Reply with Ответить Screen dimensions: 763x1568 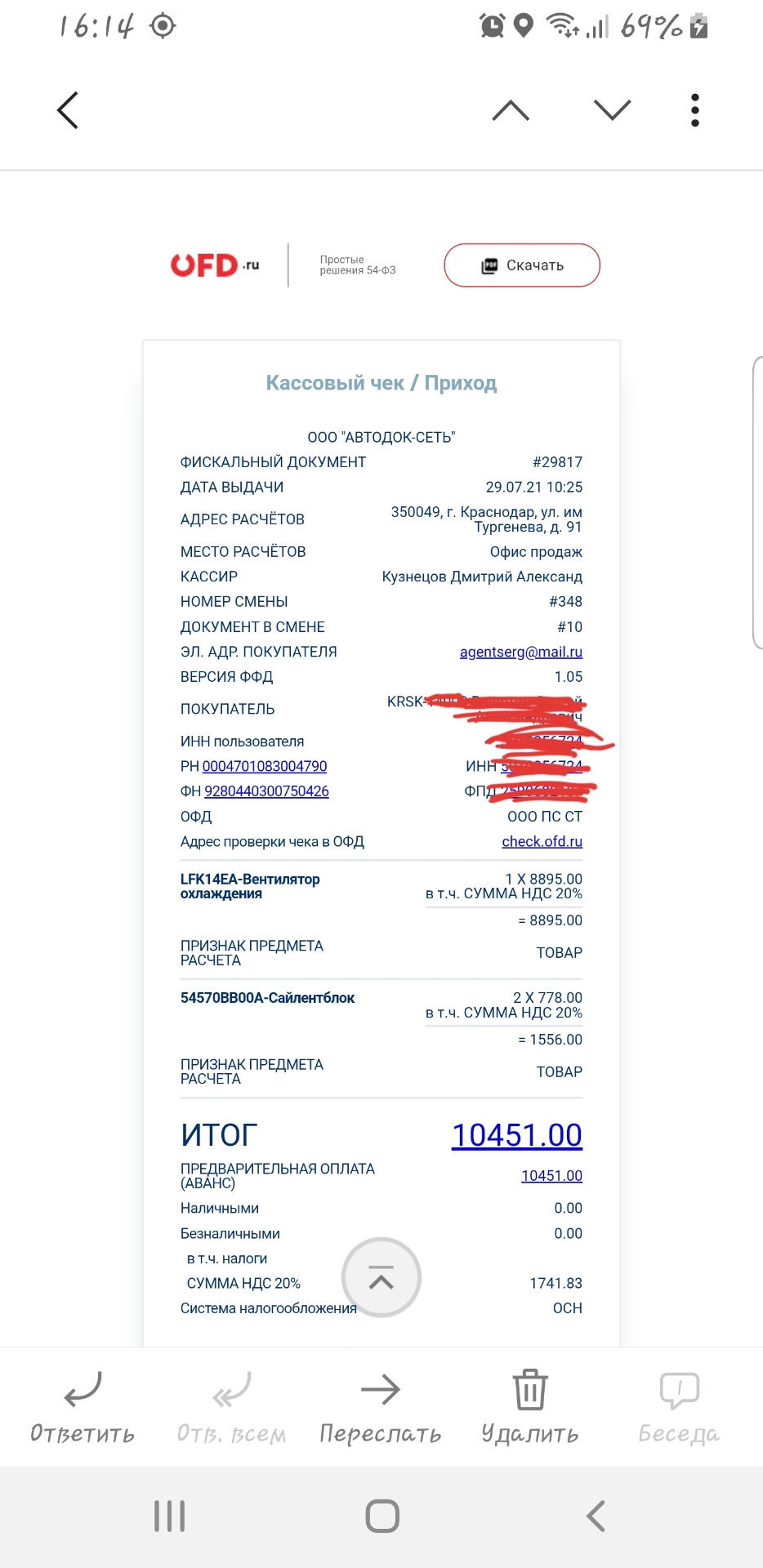pyautogui.click(x=83, y=1406)
